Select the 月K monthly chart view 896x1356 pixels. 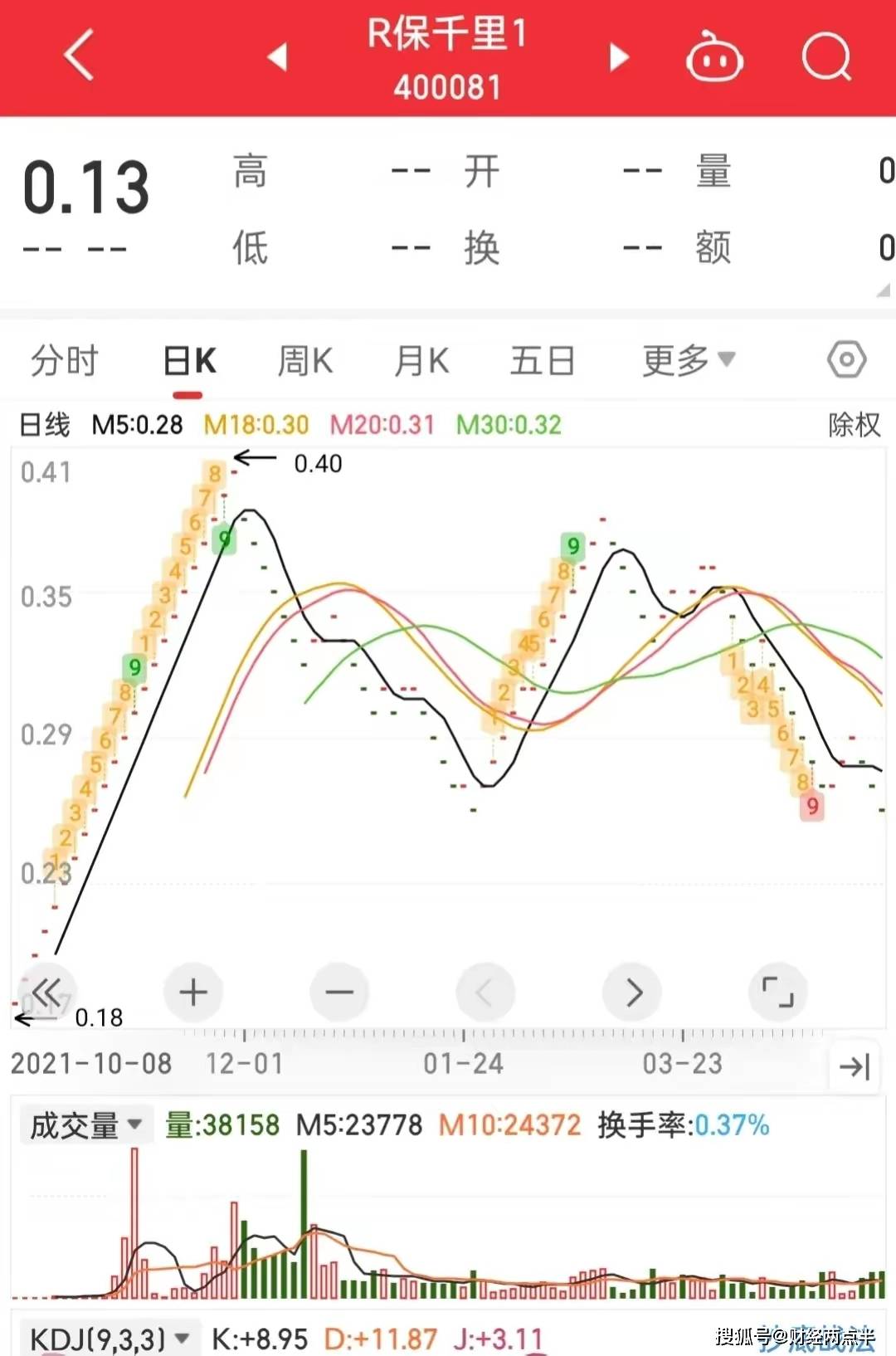pos(420,359)
